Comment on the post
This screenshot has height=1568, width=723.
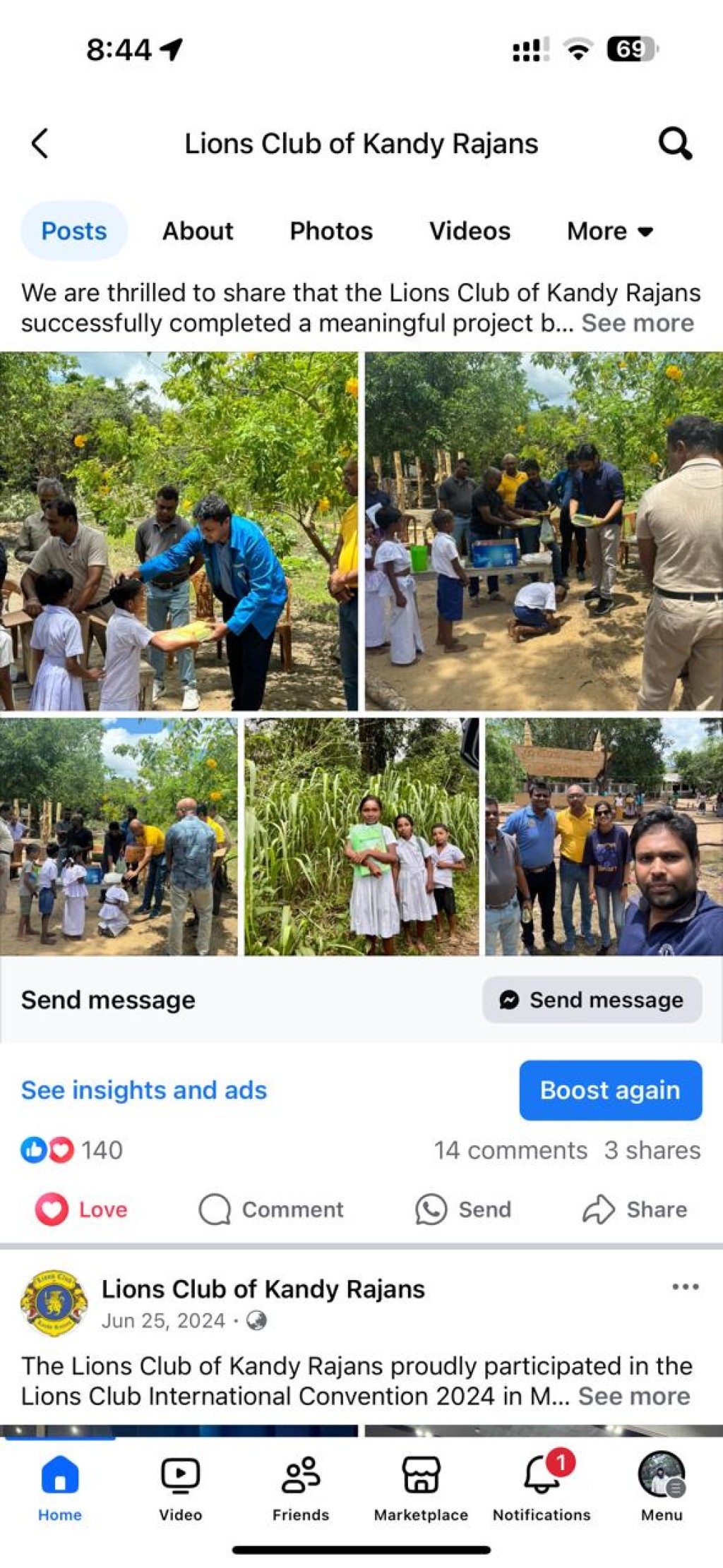[271, 1209]
